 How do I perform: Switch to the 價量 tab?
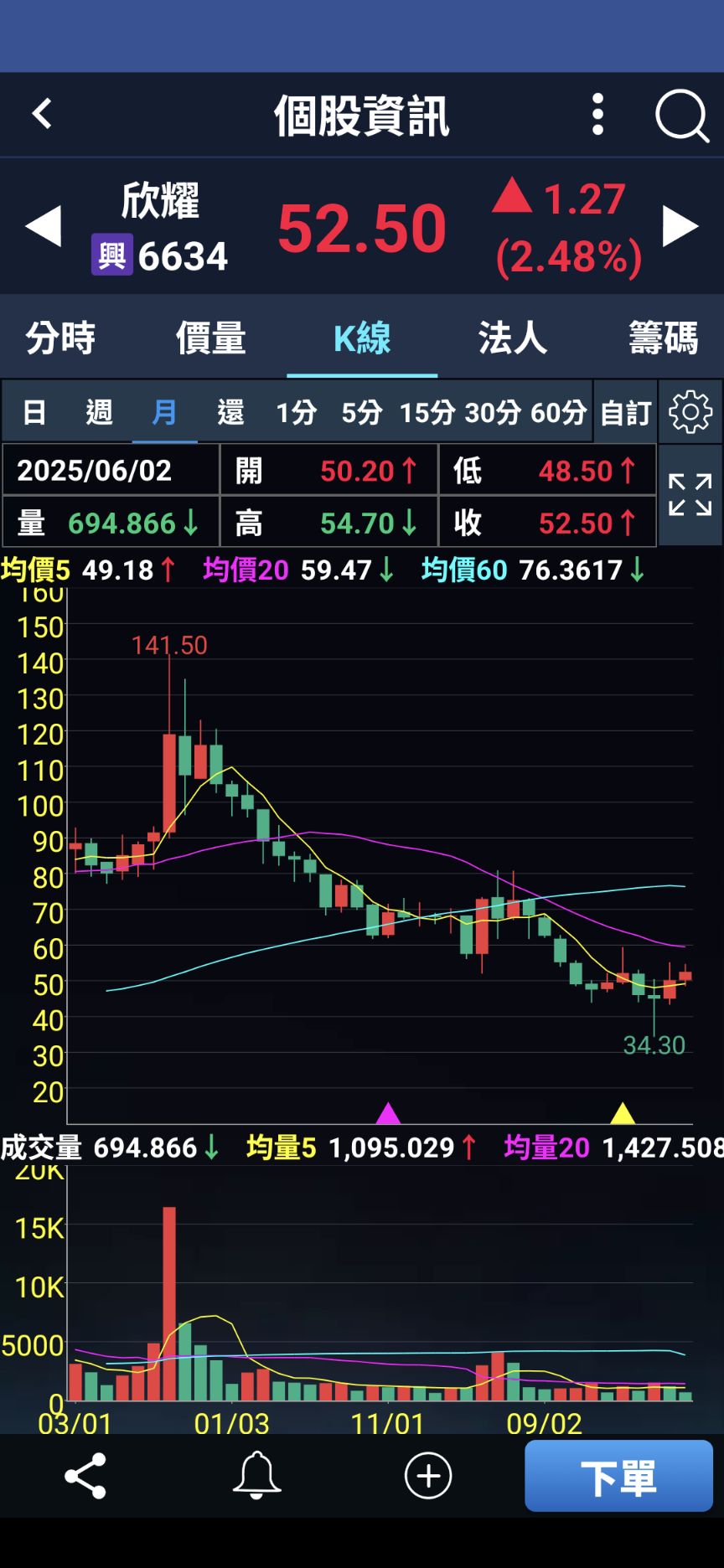tap(211, 338)
